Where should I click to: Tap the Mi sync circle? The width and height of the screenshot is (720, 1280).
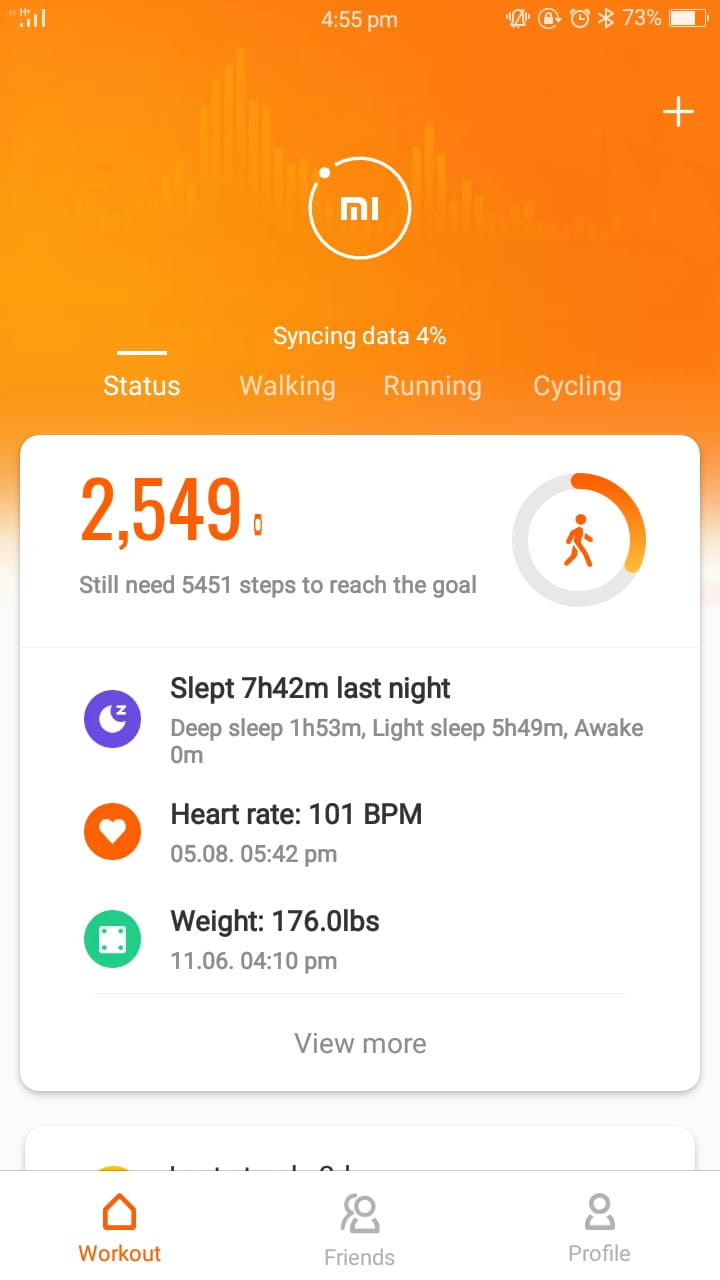[x=359, y=208]
